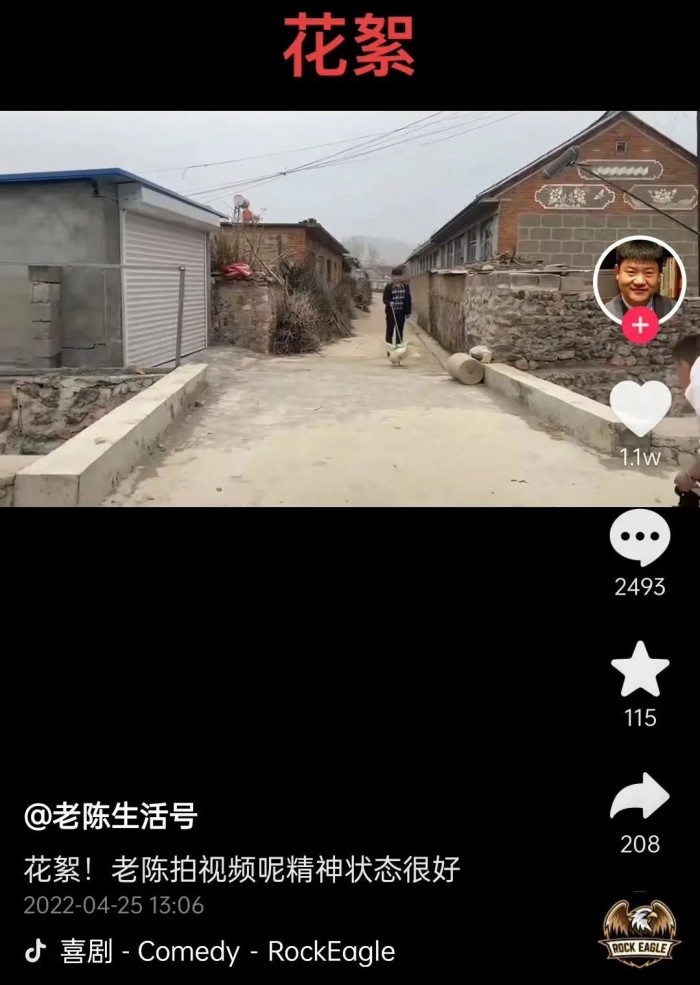Viewport: 700px width, 985px height.
Task: Open the creator's profile avatar
Action: coord(639,279)
